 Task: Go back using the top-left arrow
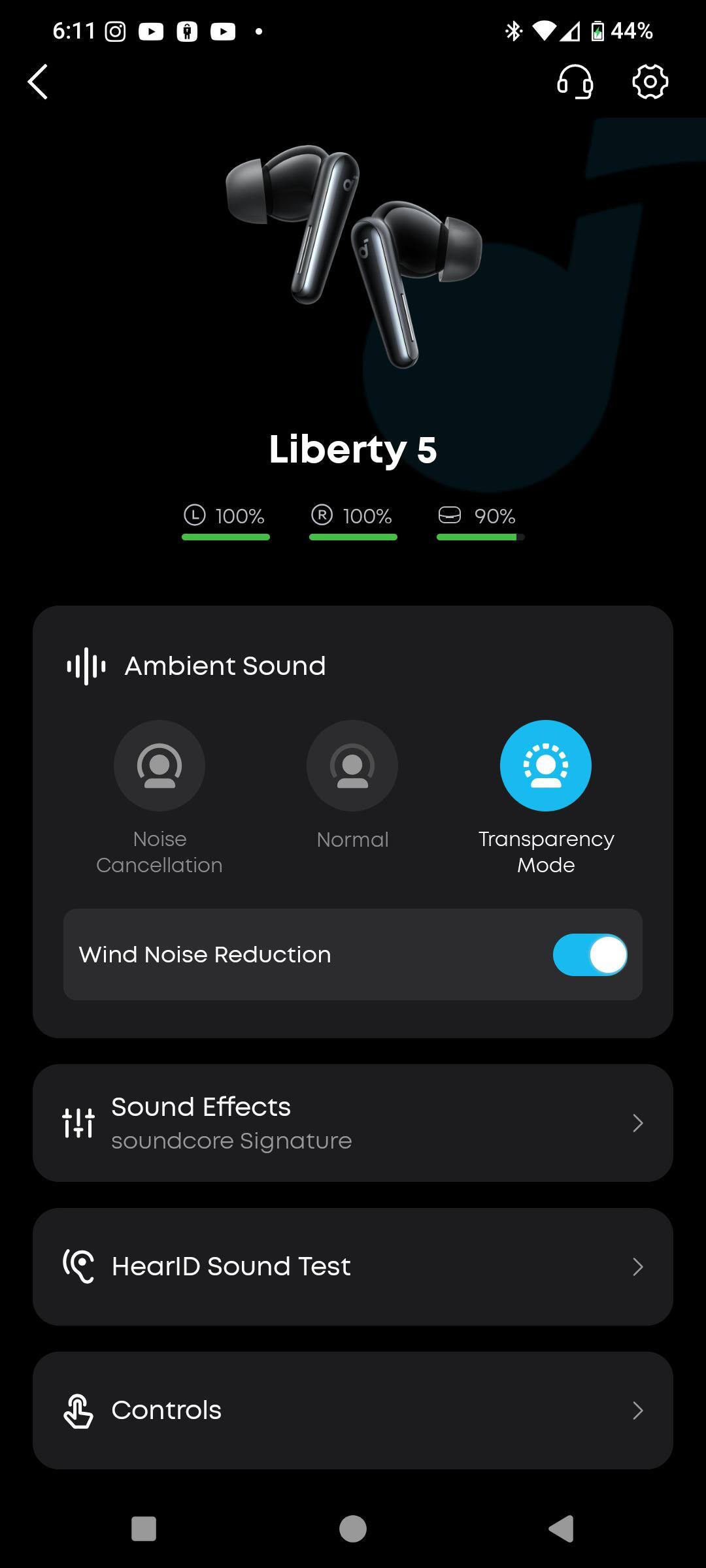pyautogui.click(x=38, y=82)
